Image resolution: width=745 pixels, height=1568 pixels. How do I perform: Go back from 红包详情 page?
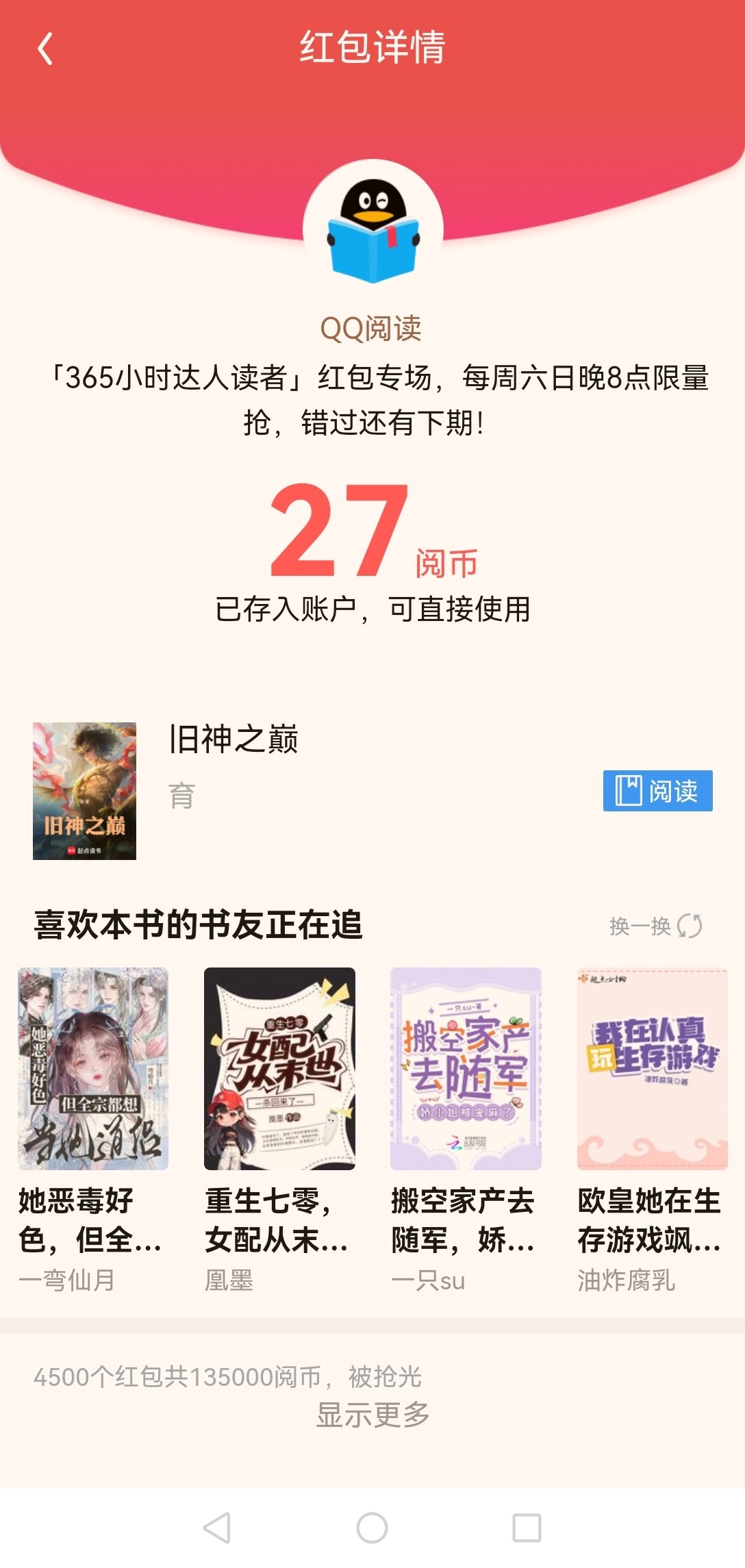[45, 49]
